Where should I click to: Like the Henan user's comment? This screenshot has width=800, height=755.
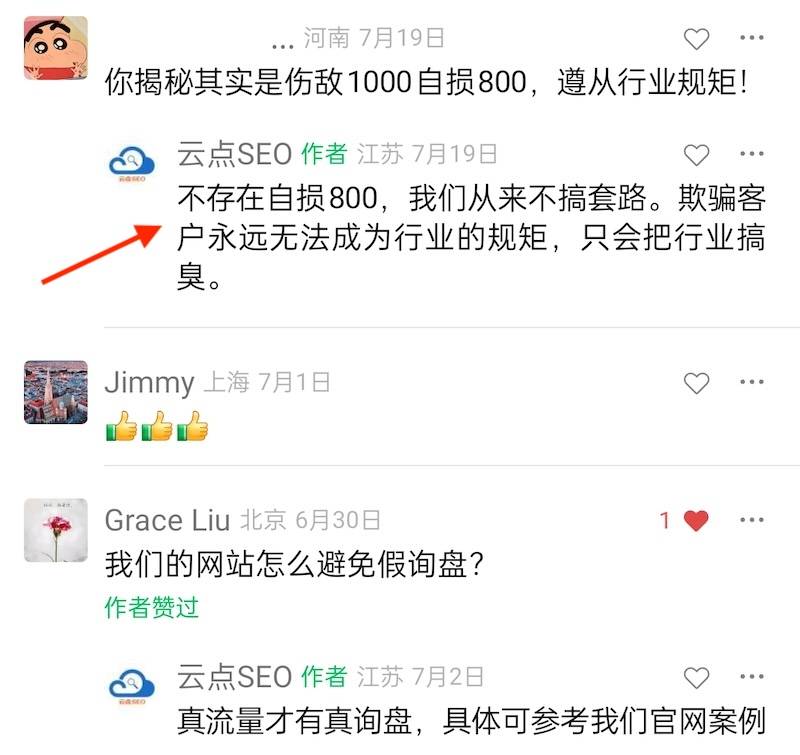696,39
